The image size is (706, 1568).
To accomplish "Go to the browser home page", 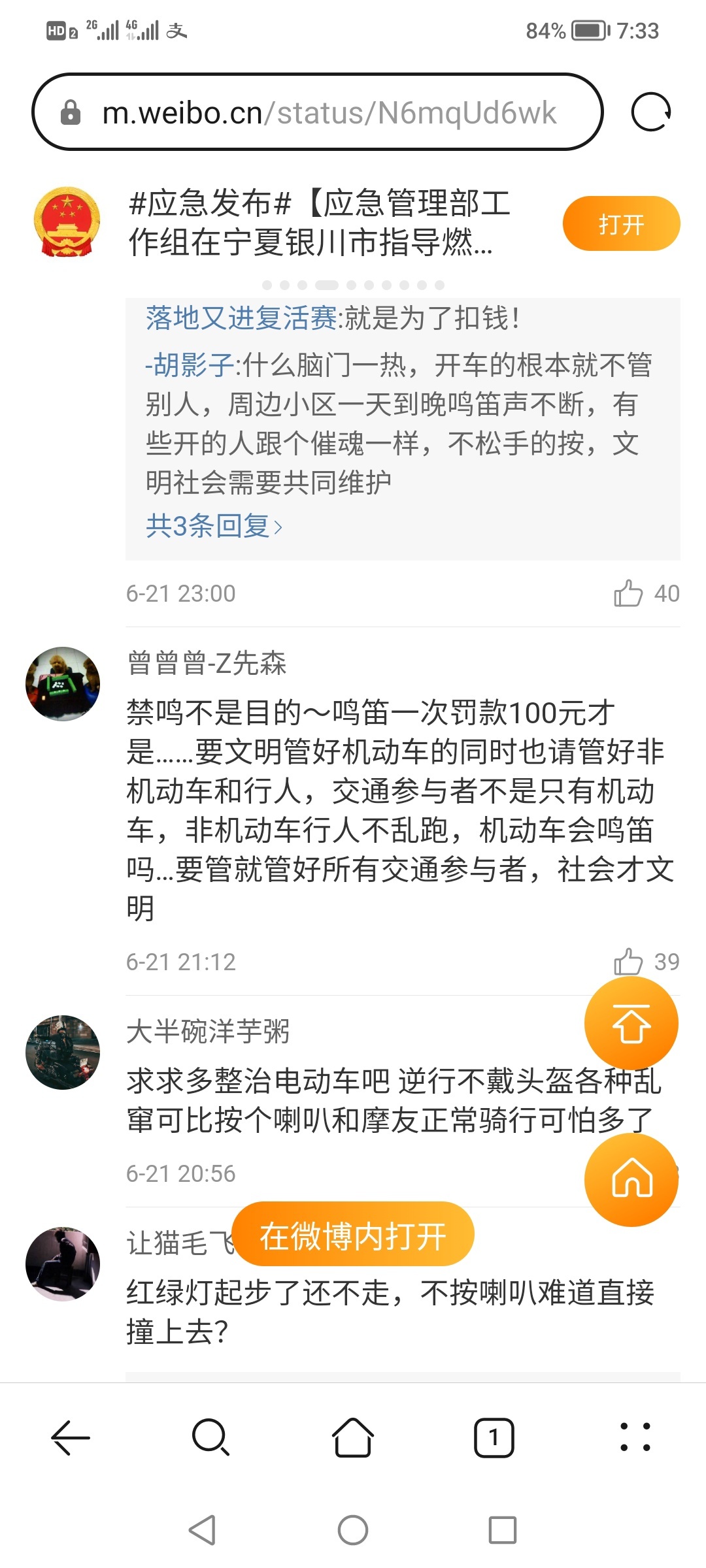I will 353,1438.
